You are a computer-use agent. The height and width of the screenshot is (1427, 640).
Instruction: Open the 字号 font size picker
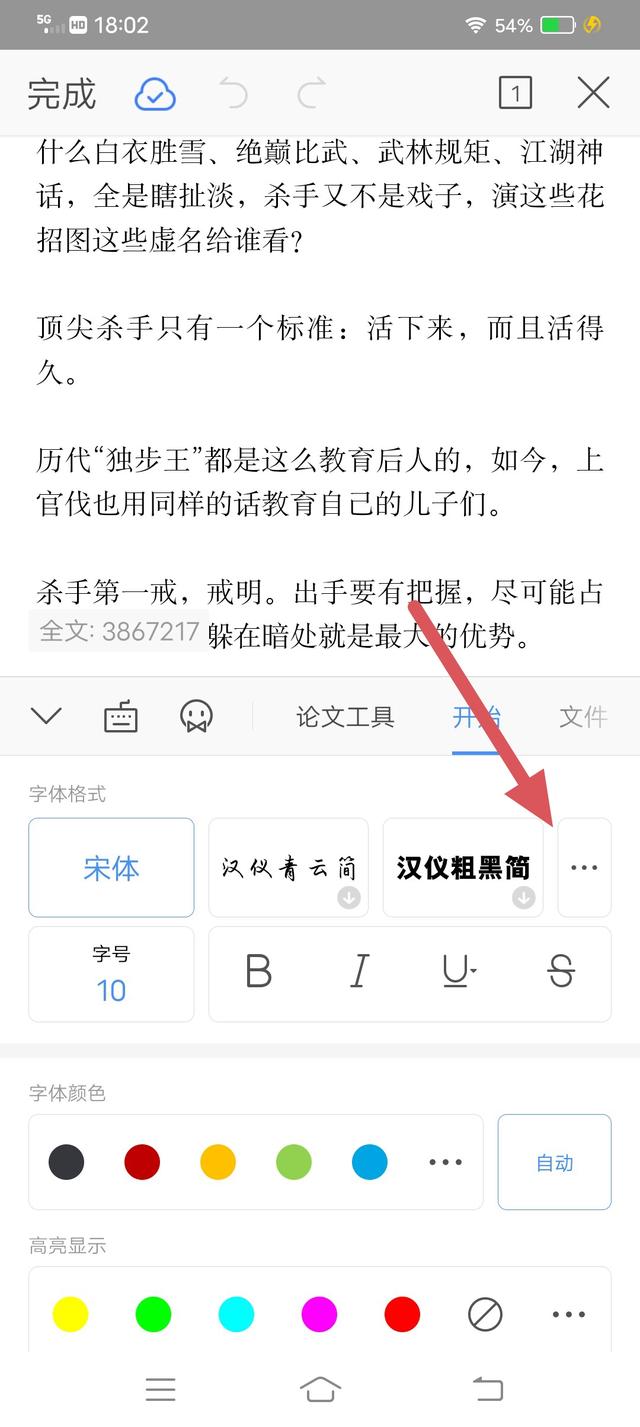pyautogui.click(x=111, y=975)
